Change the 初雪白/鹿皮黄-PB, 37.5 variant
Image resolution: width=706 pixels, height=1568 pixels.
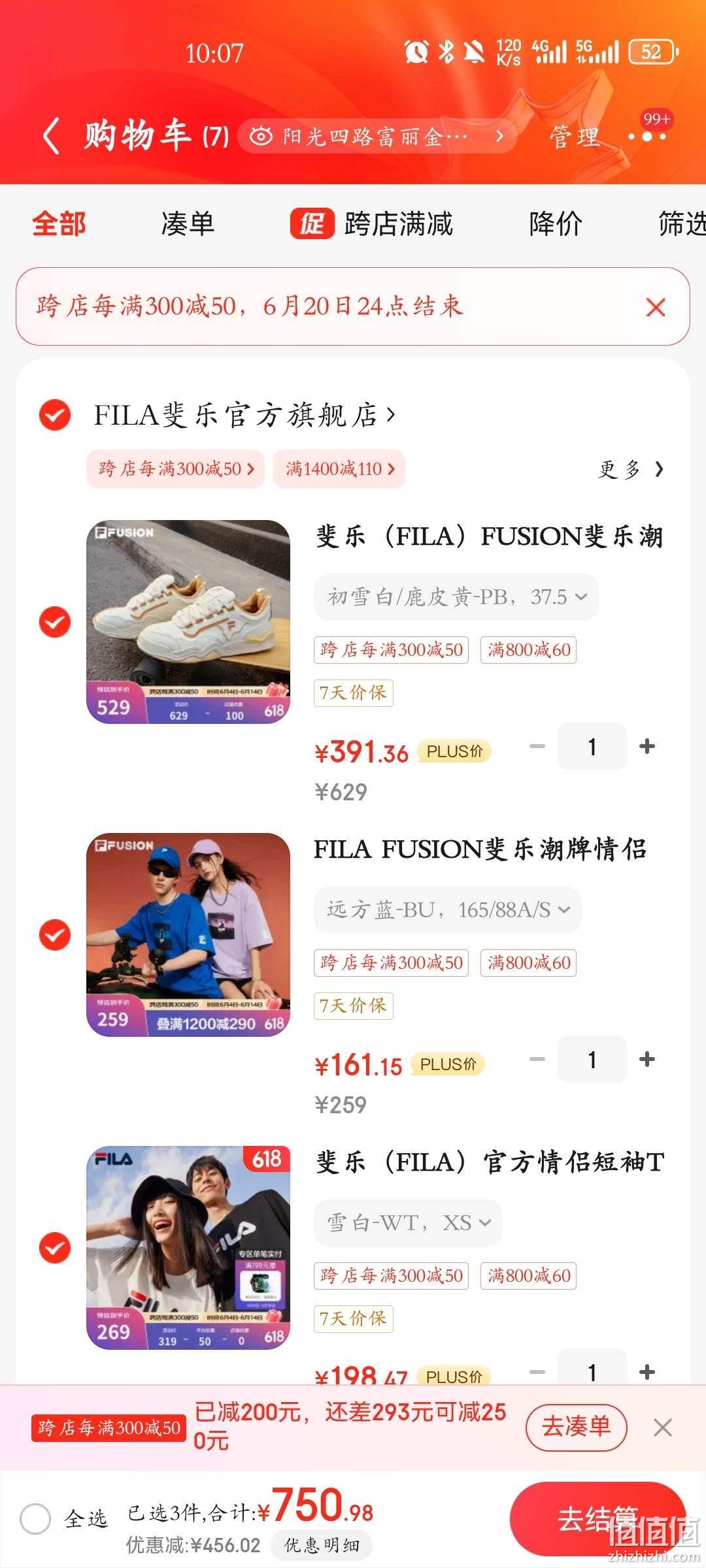456,596
